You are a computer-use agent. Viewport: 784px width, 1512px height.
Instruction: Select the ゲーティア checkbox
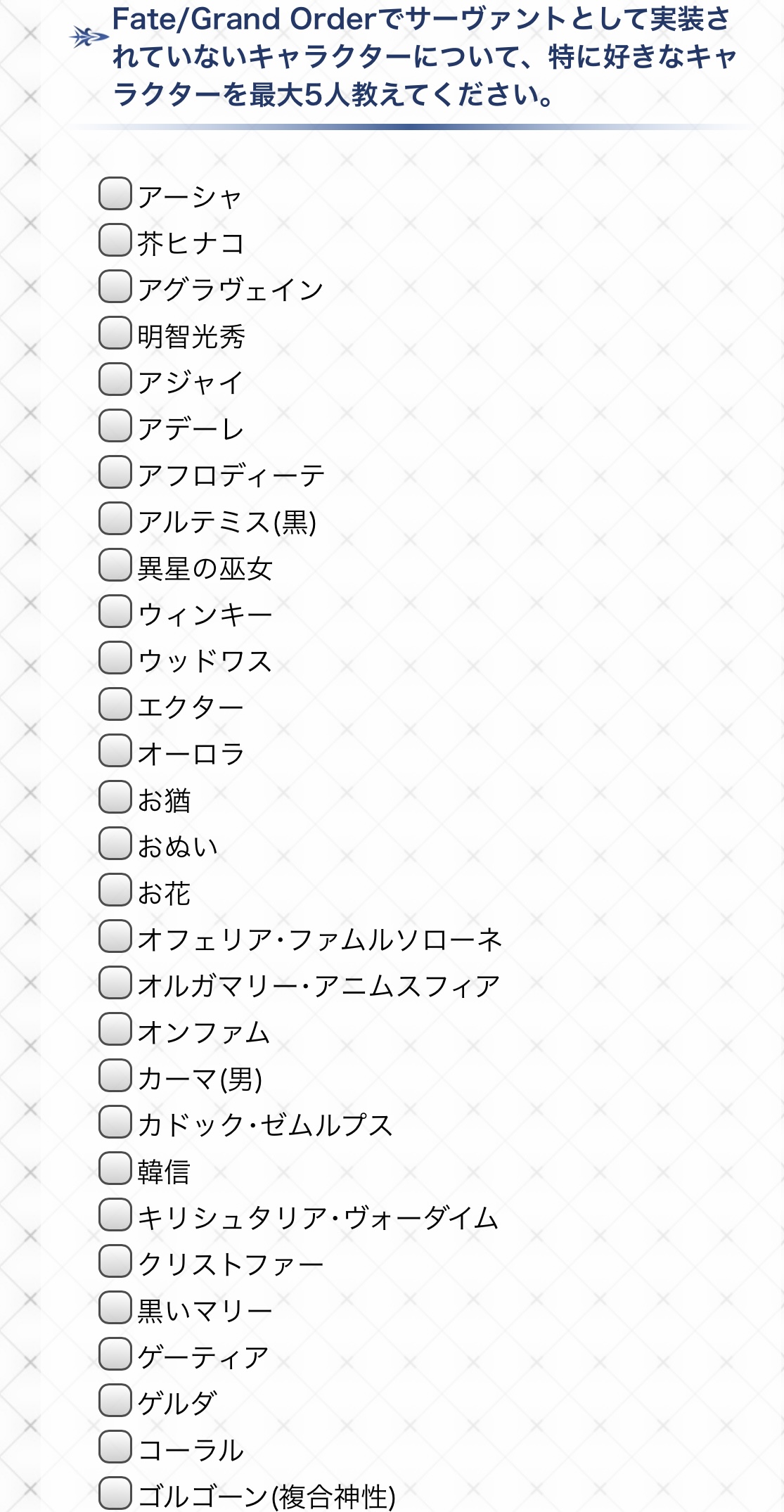[x=115, y=1354]
